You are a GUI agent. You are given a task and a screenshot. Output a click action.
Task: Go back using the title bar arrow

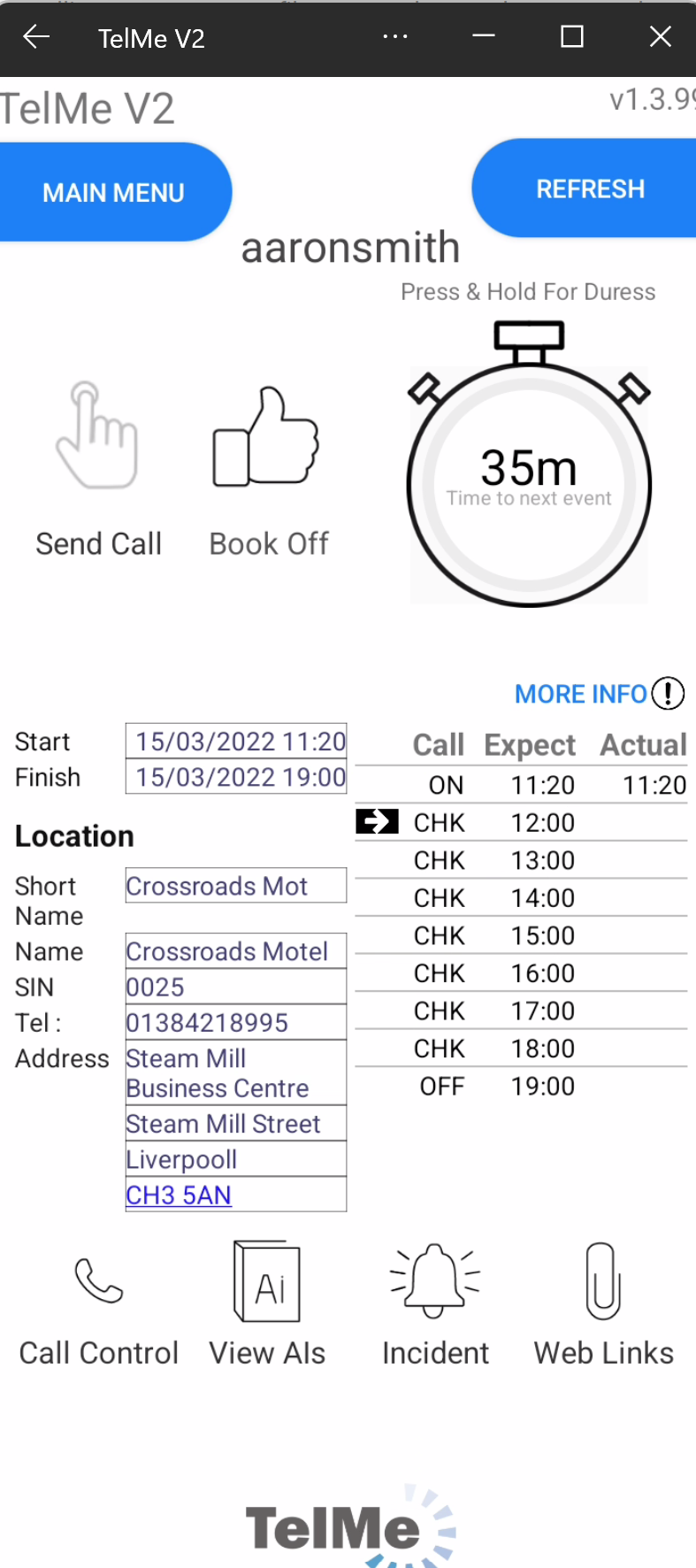(36, 37)
